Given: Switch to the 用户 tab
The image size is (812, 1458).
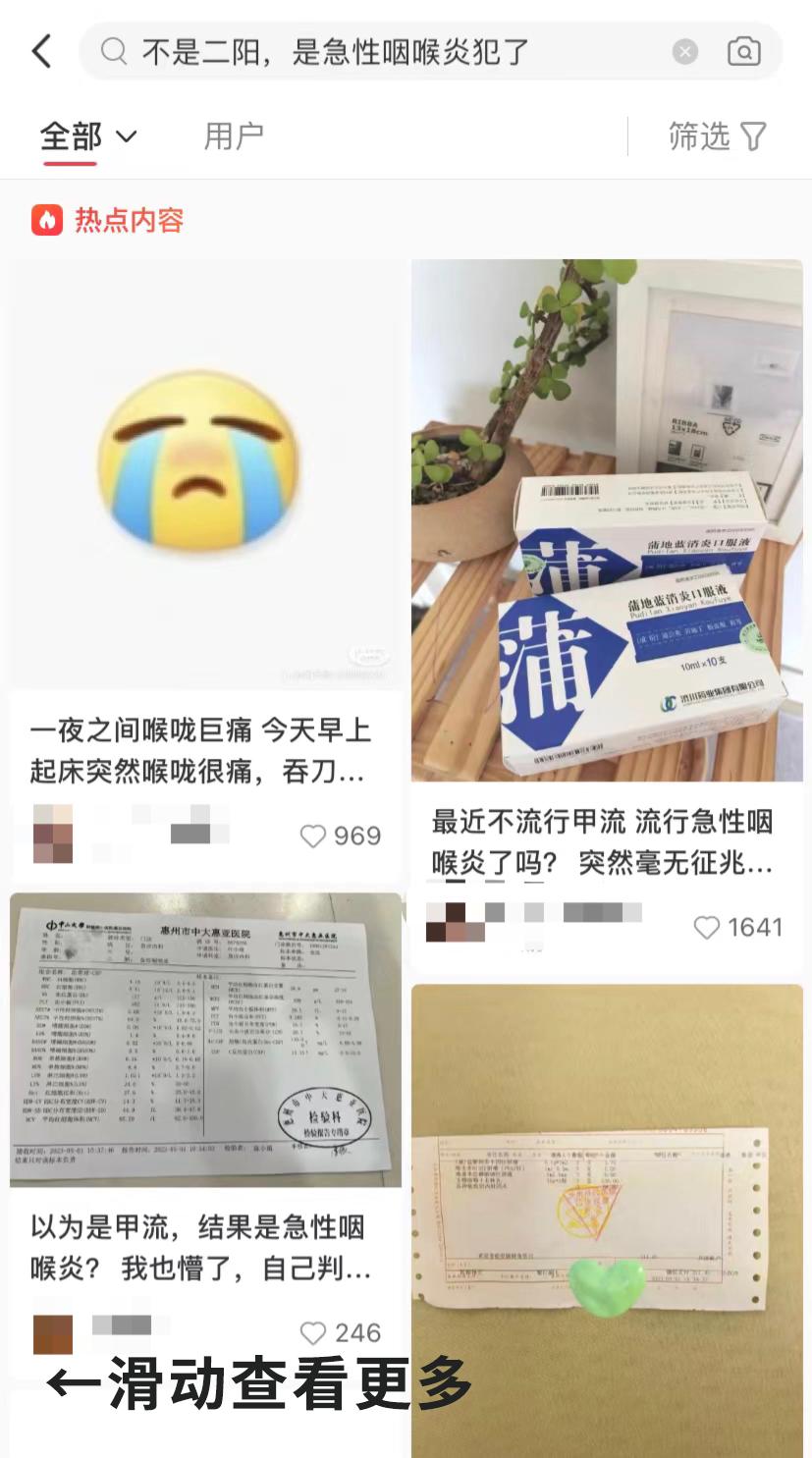Looking at the screenshot, I should pos(234,136).
